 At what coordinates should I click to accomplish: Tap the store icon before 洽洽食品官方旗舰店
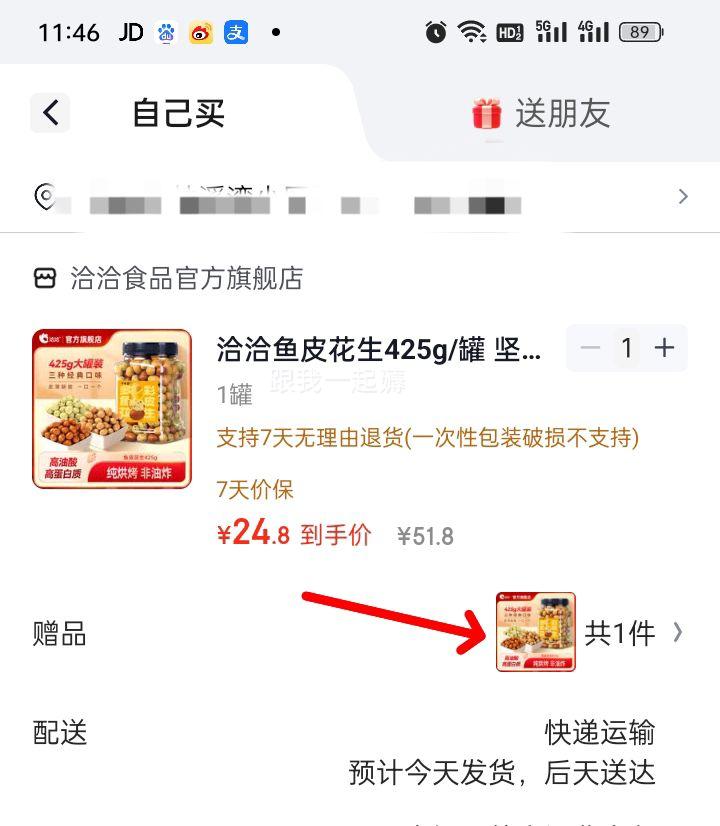[x=45, y=278]
